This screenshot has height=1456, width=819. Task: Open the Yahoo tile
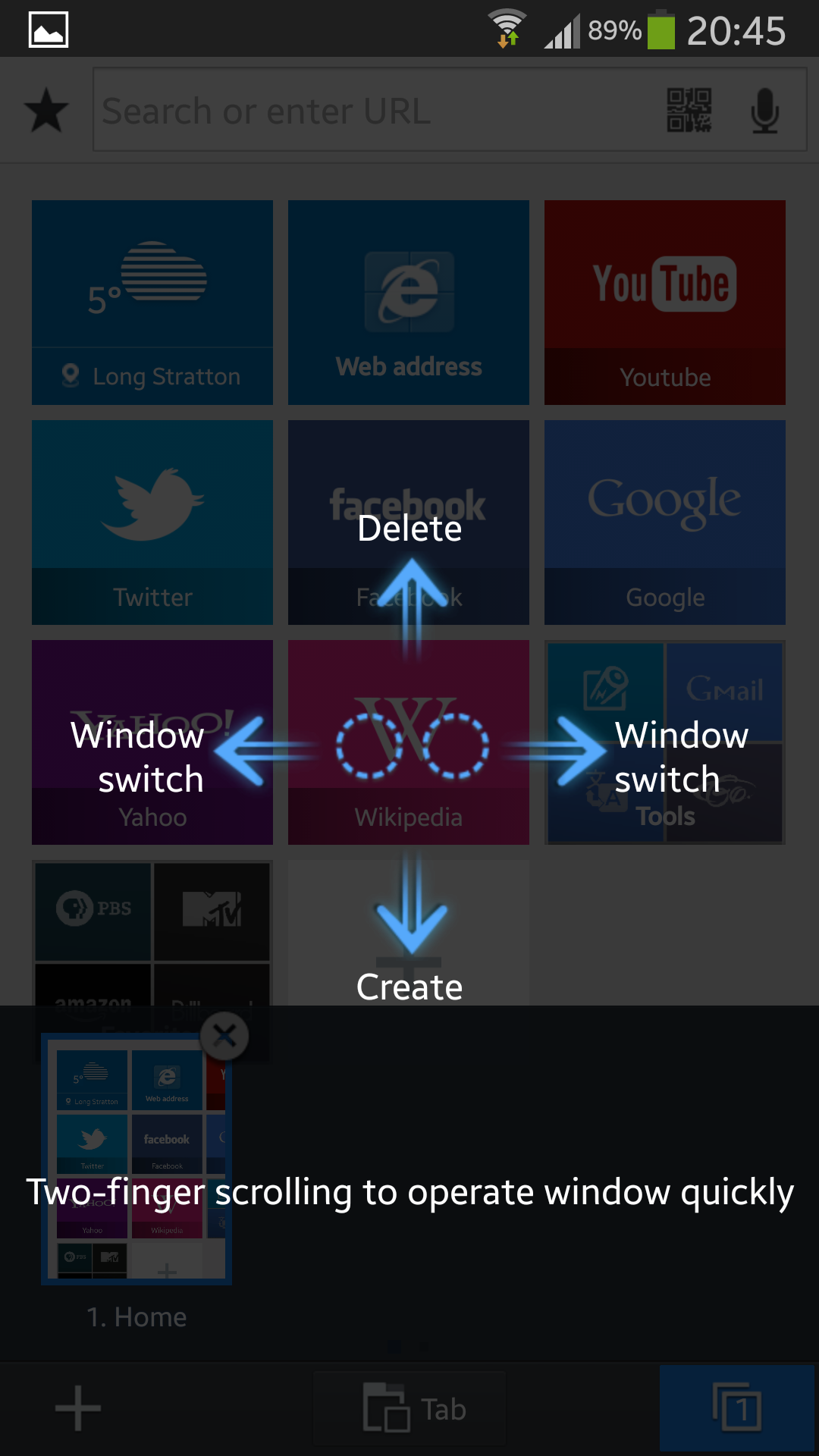pos(152,742)
